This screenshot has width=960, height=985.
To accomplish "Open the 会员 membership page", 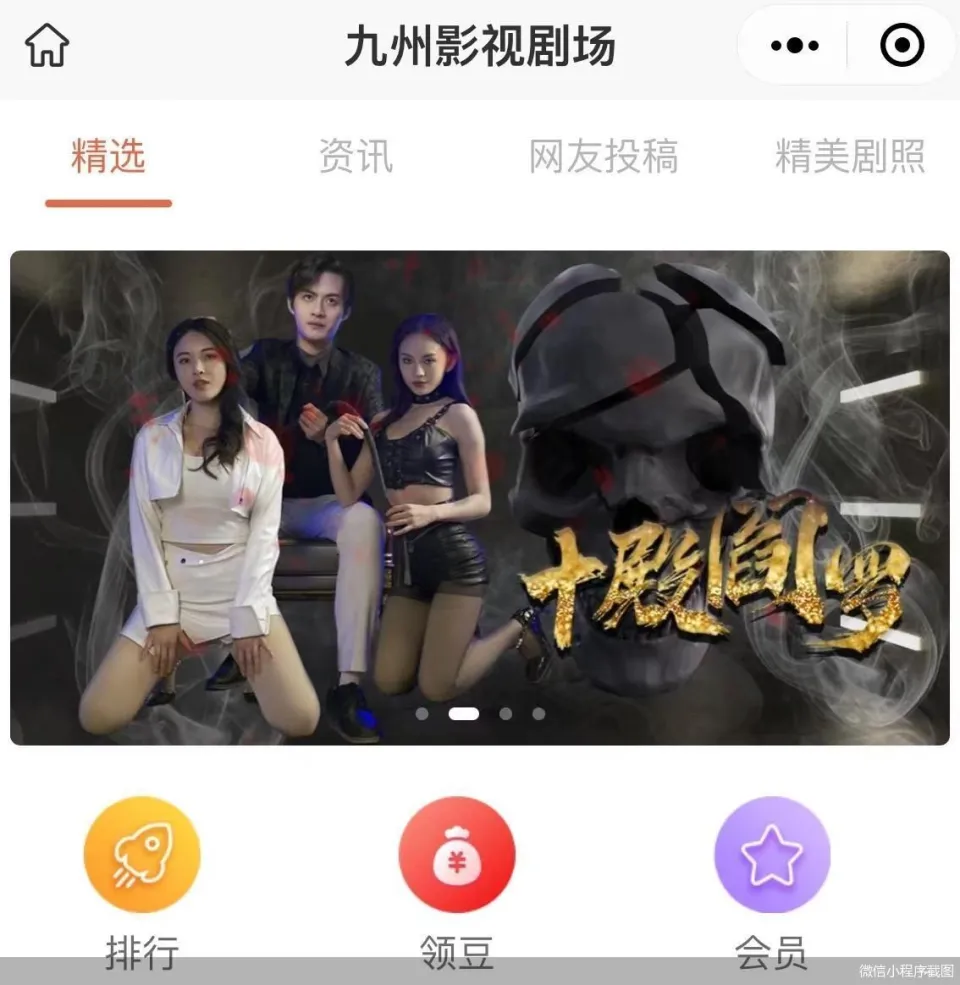I will click(x=771, y=855).
